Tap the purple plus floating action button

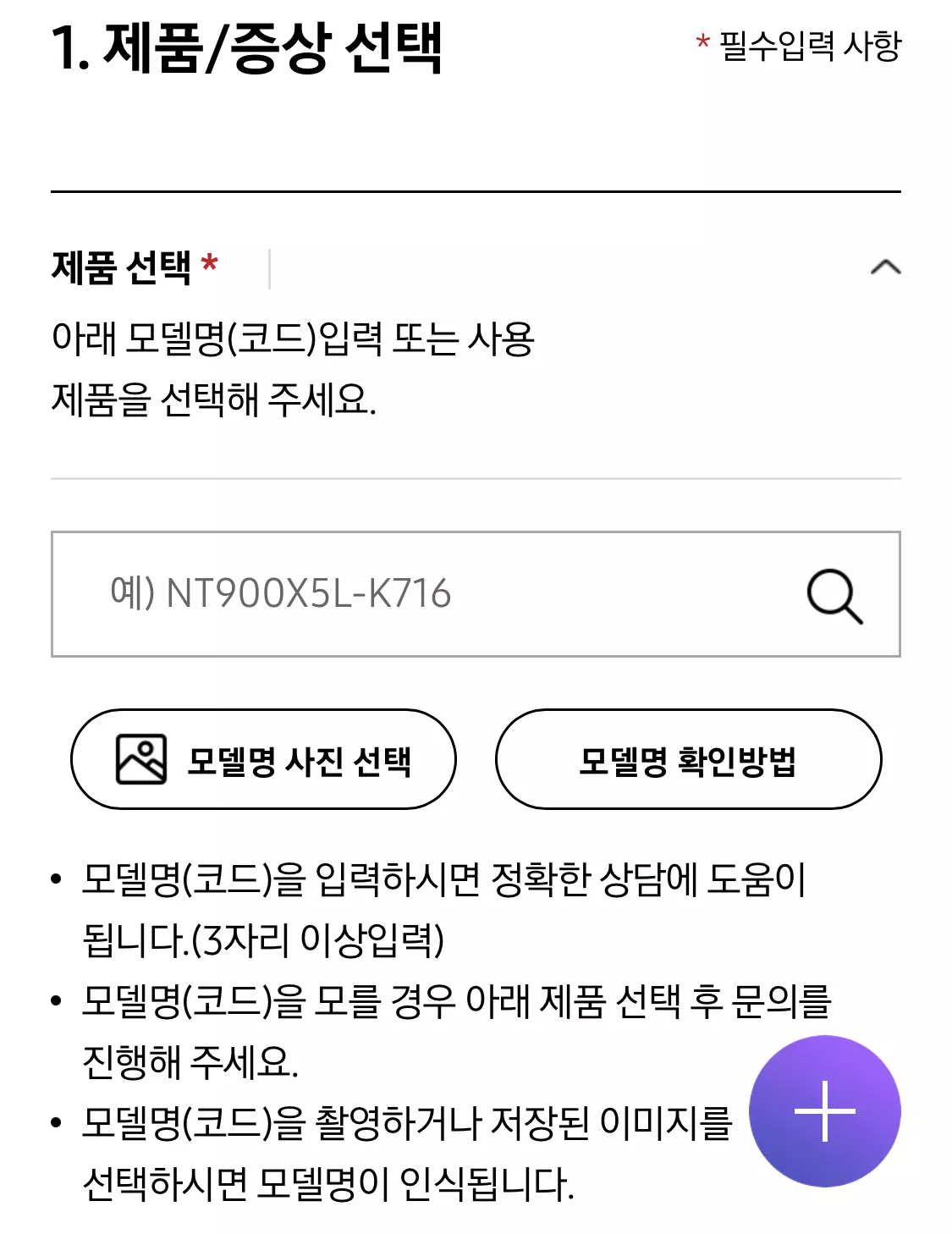[x=824, y=1112]
